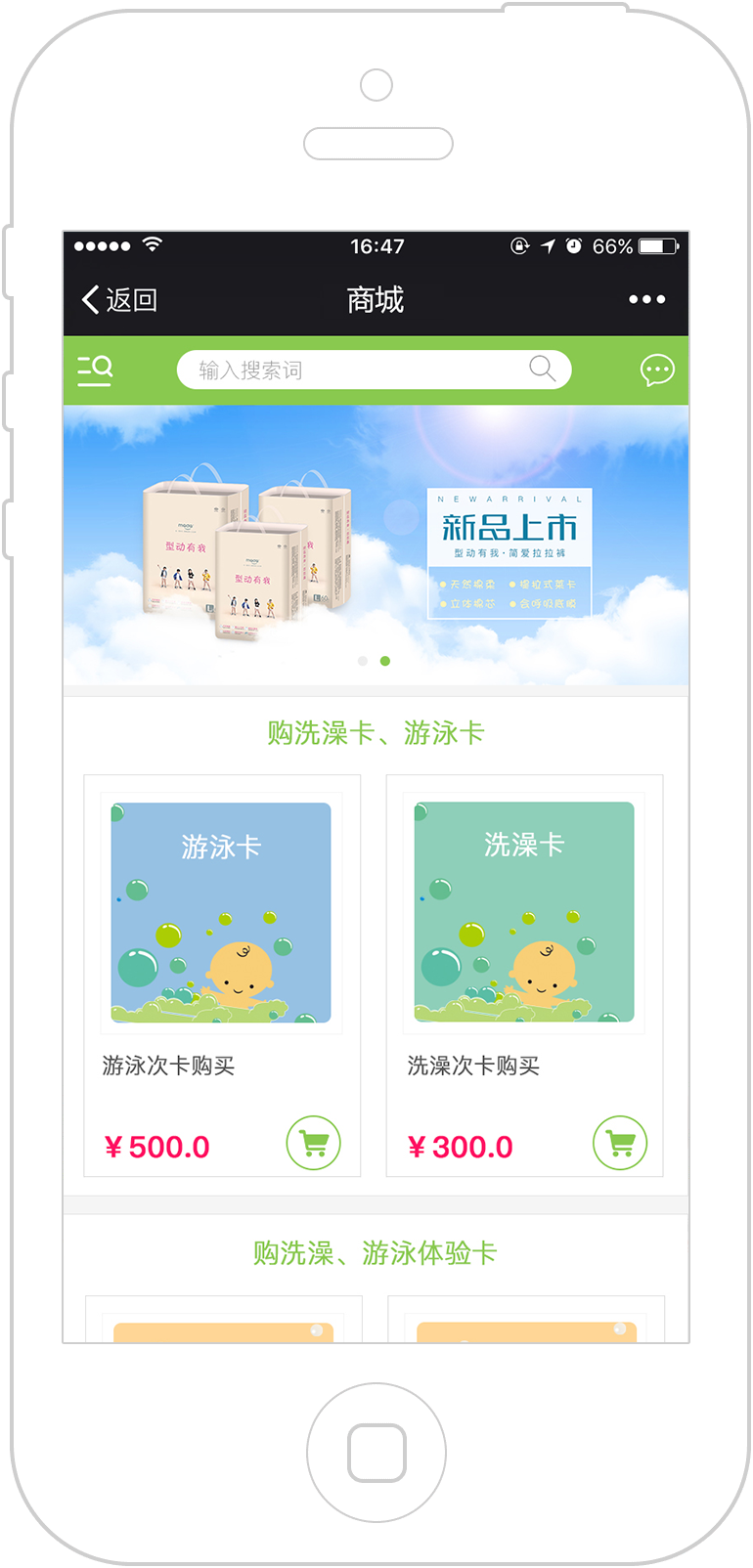Tap the magnifier icon in search box
Image resolution: width=753 pixels, height=1568 pixels.
542,369
